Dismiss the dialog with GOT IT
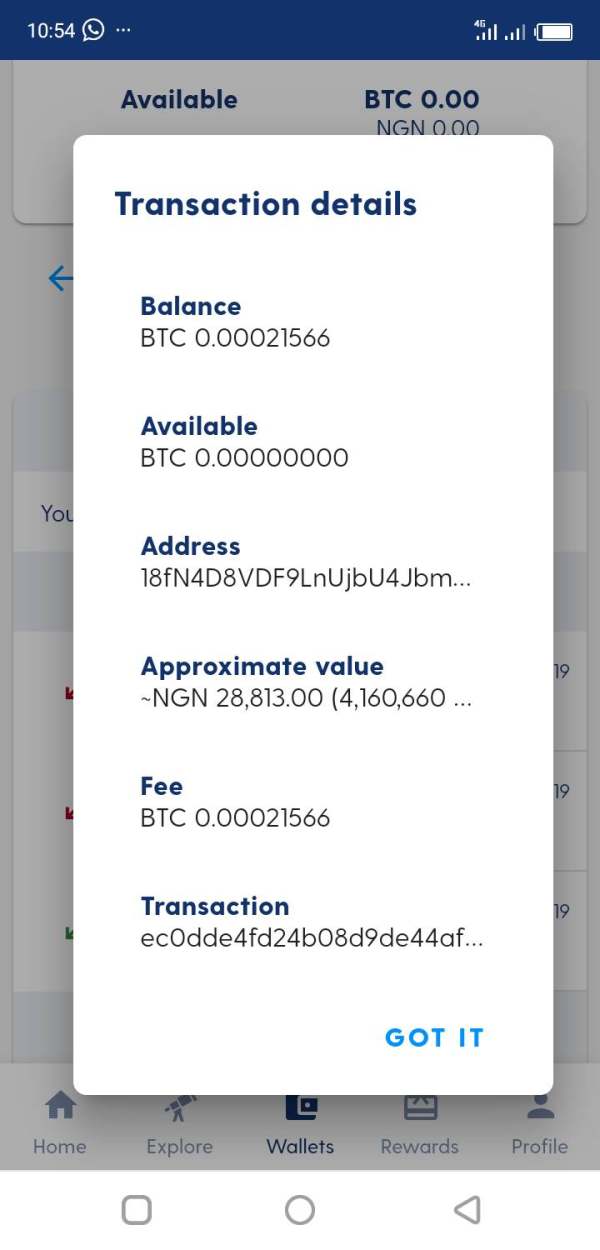The height and width of the screenshot is (1250, 600). [434, 1038]
